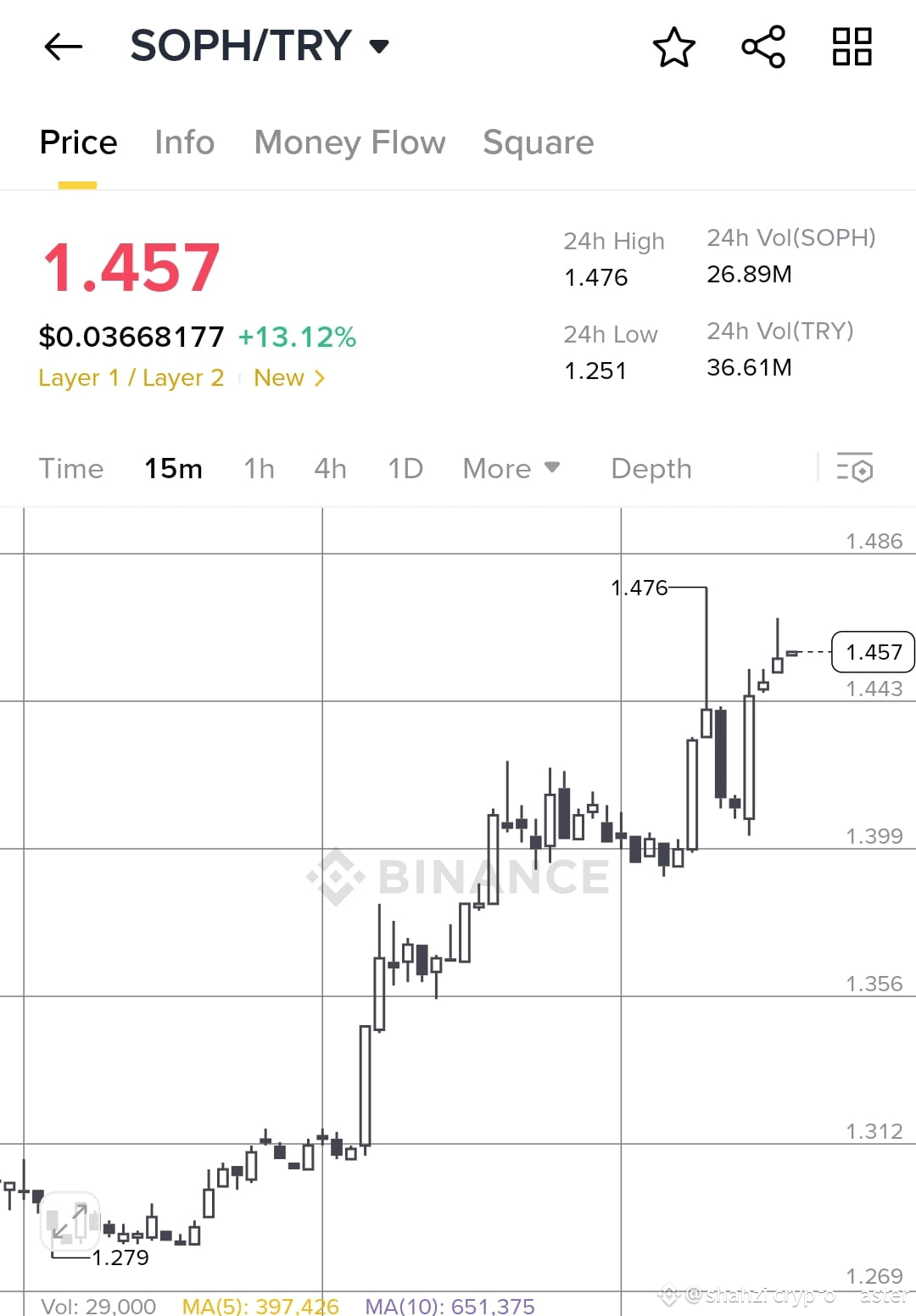The height and width of the screenshot is (1316, 916).
Task: Tap the MA(5) indicator value
Action: click(260, 1306)
